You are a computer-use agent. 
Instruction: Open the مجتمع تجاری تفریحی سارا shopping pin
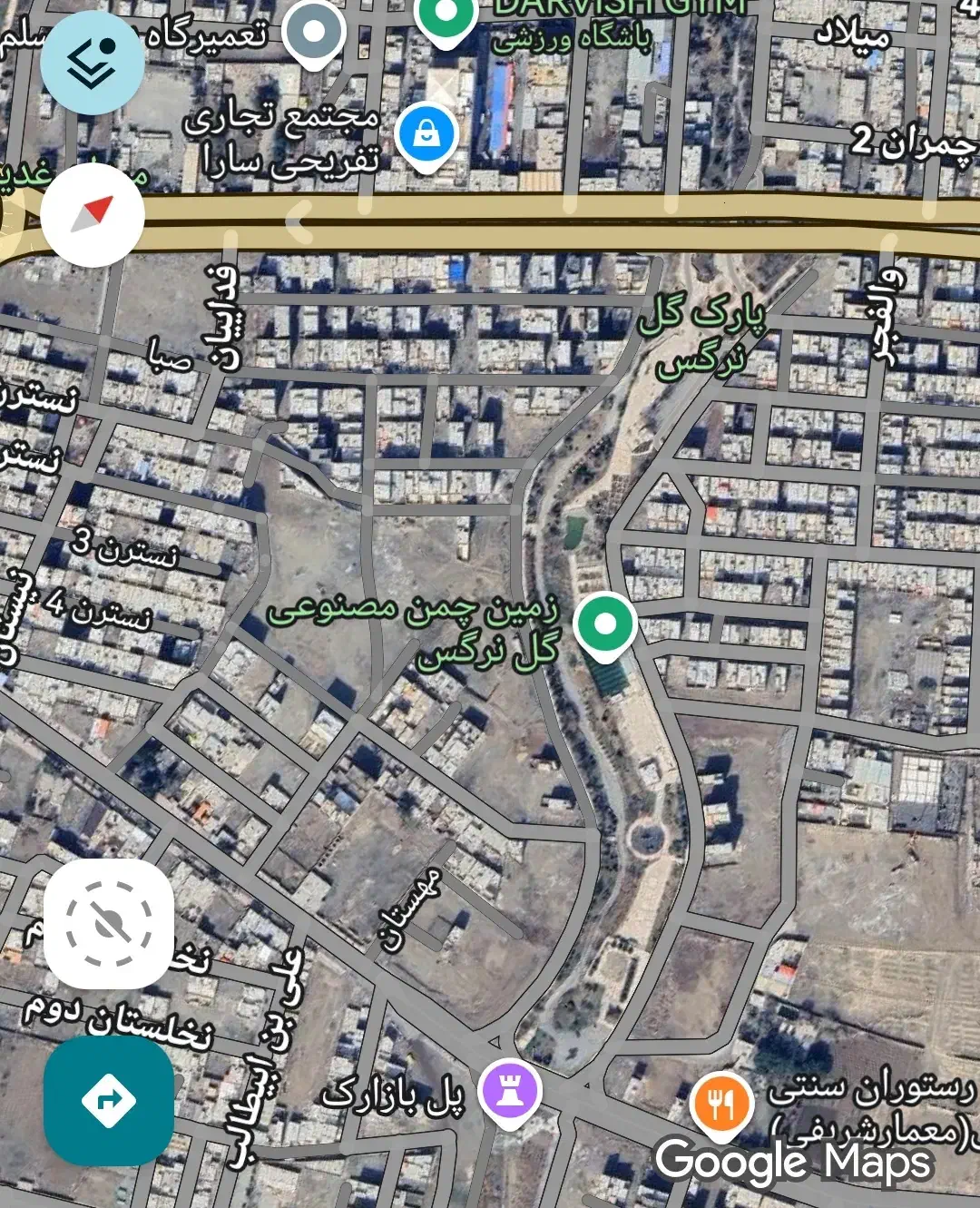click(x=426, y=135)
